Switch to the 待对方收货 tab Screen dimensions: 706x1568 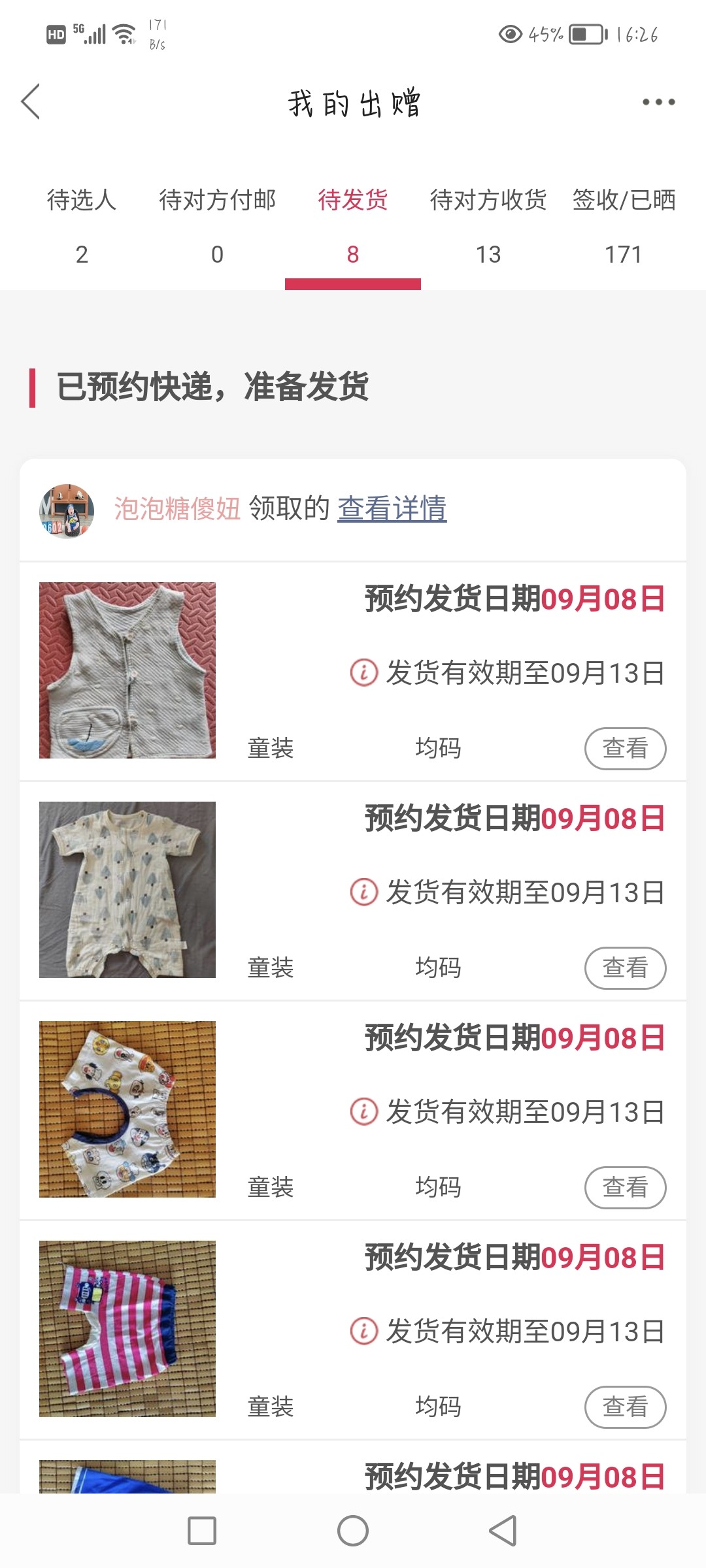point(488,225)
